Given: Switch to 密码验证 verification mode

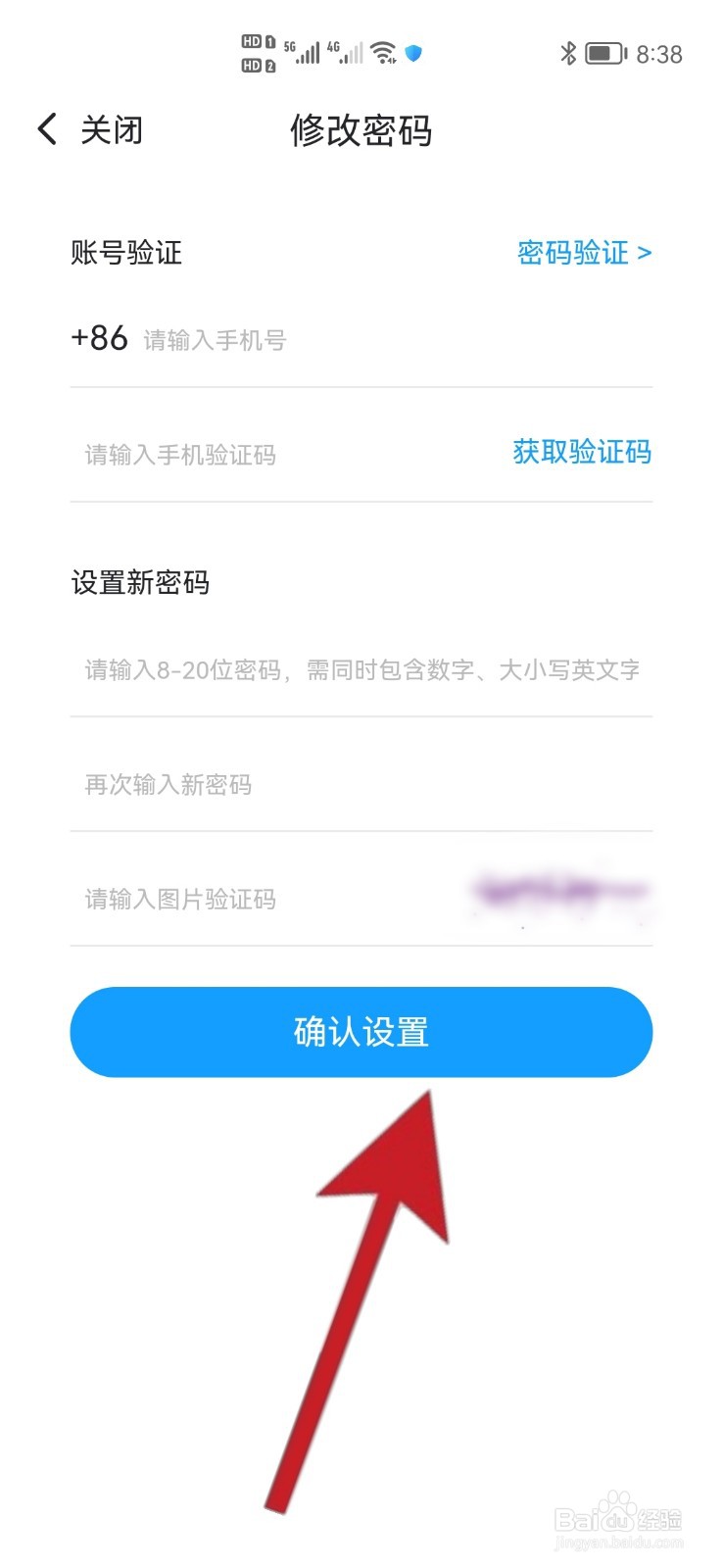Looking at the screenshot, I should point(573,253).
